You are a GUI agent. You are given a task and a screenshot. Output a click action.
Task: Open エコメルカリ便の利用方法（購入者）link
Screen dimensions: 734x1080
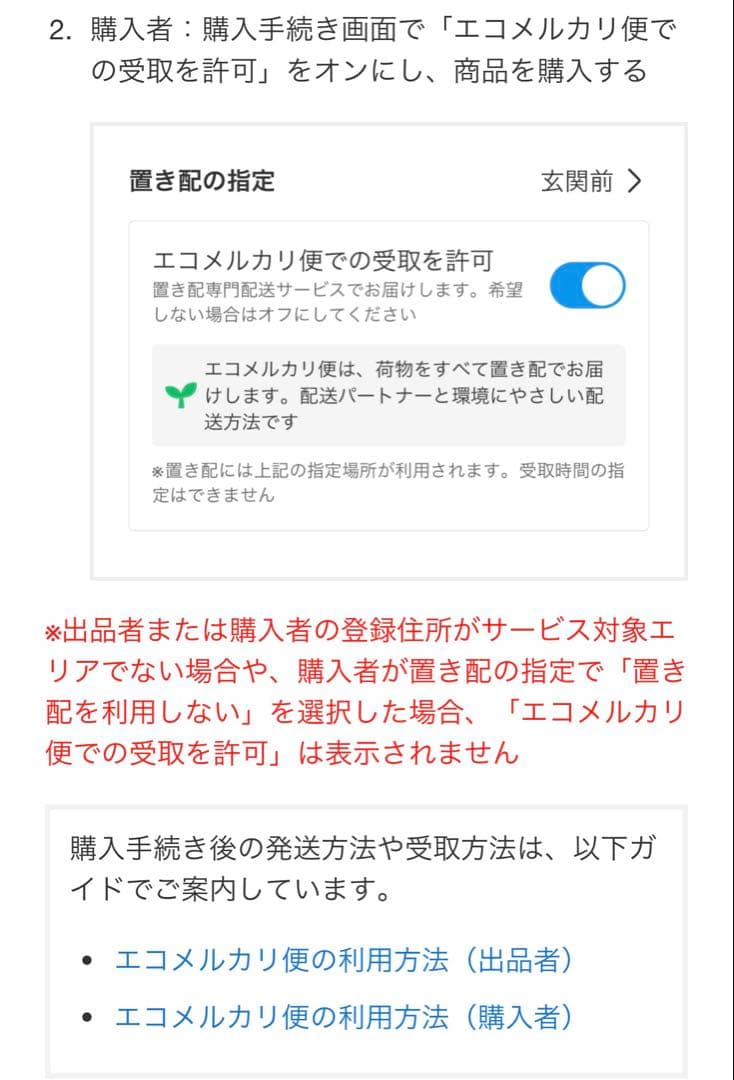[346, 1018]
